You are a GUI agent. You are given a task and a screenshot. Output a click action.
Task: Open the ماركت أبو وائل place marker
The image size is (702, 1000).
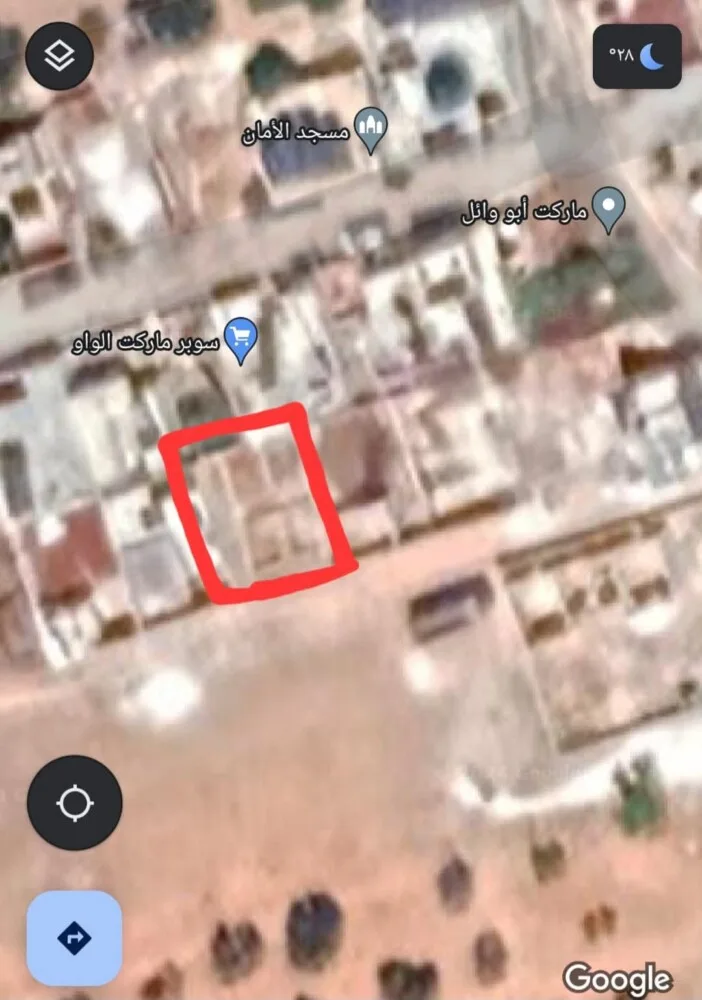[x=609, y=210]
